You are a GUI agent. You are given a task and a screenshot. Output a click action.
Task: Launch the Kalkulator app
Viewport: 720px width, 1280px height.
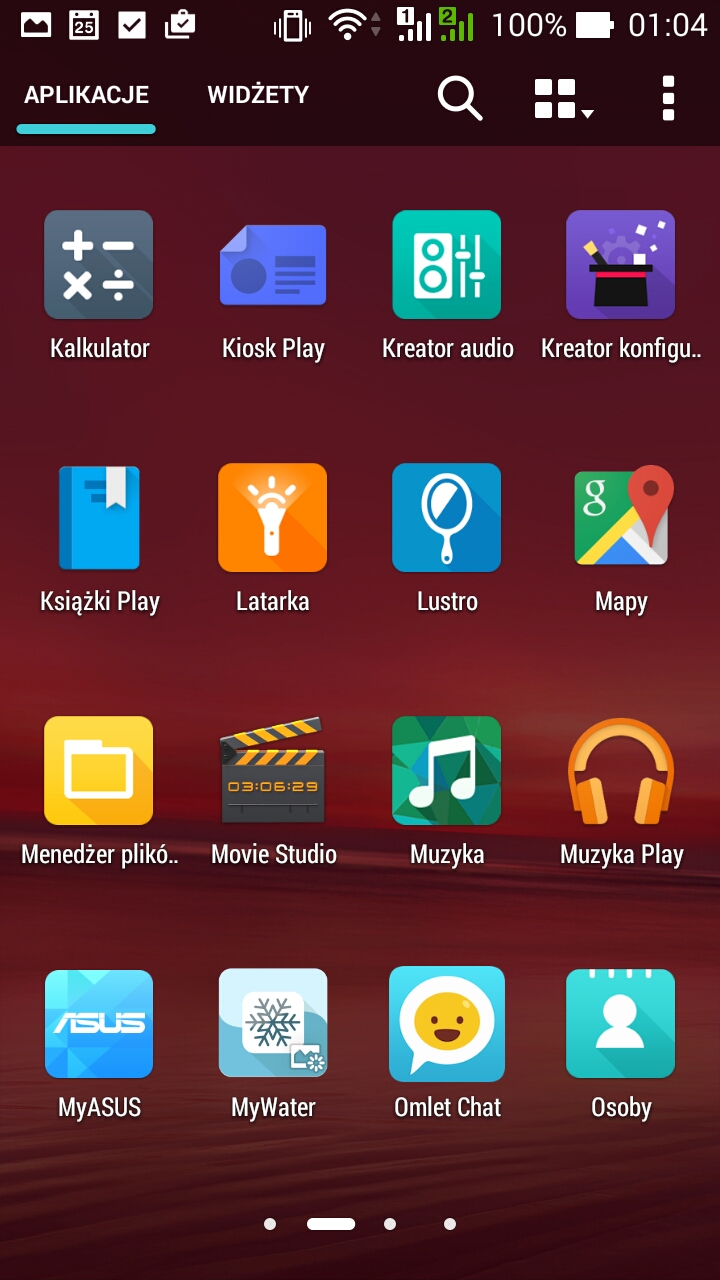(x=99, y=265)
